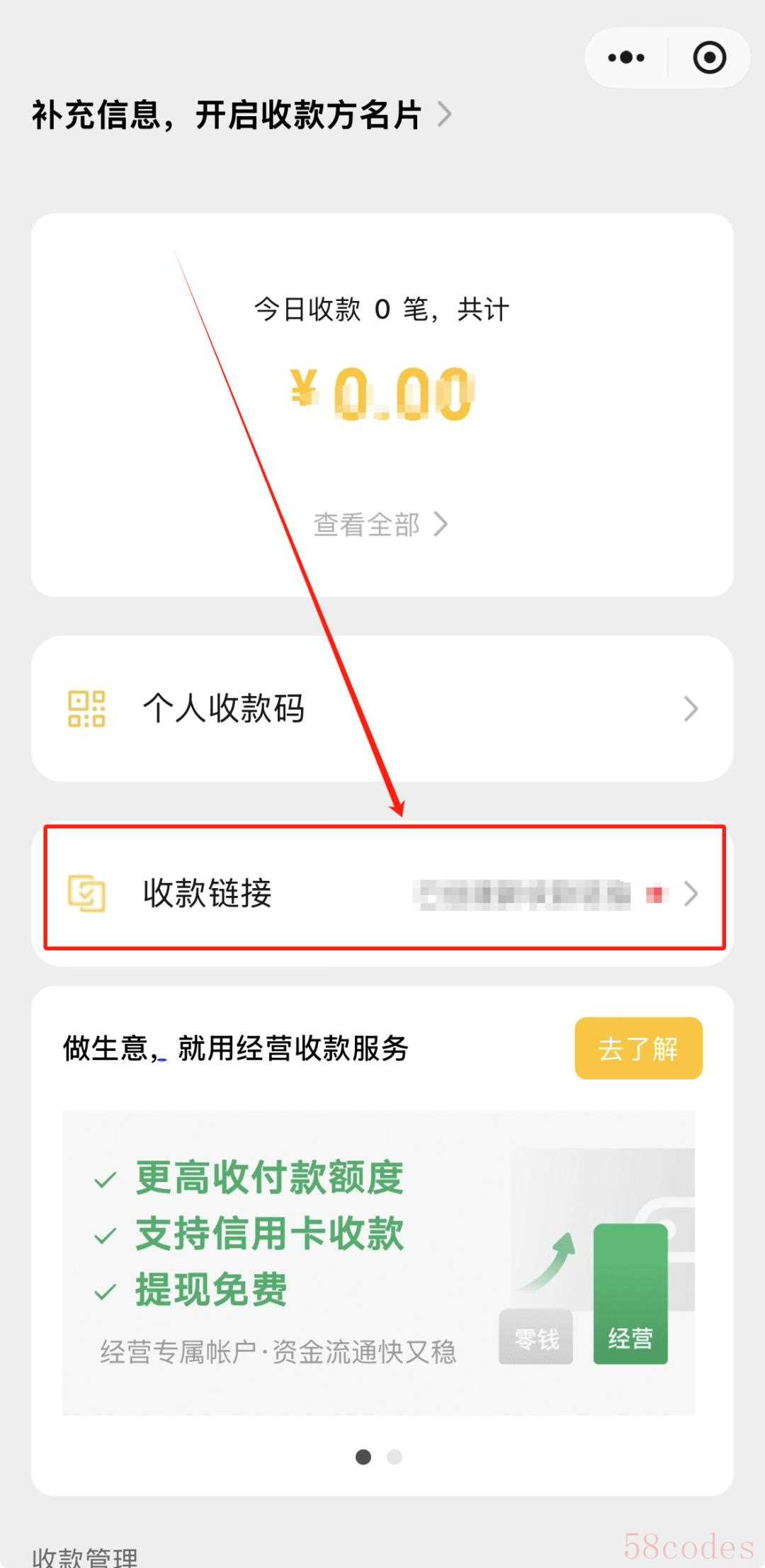The width and height of the screenshot is (765, 1568).
Task: Open 收款链接 row
Action: click(382, 893)
